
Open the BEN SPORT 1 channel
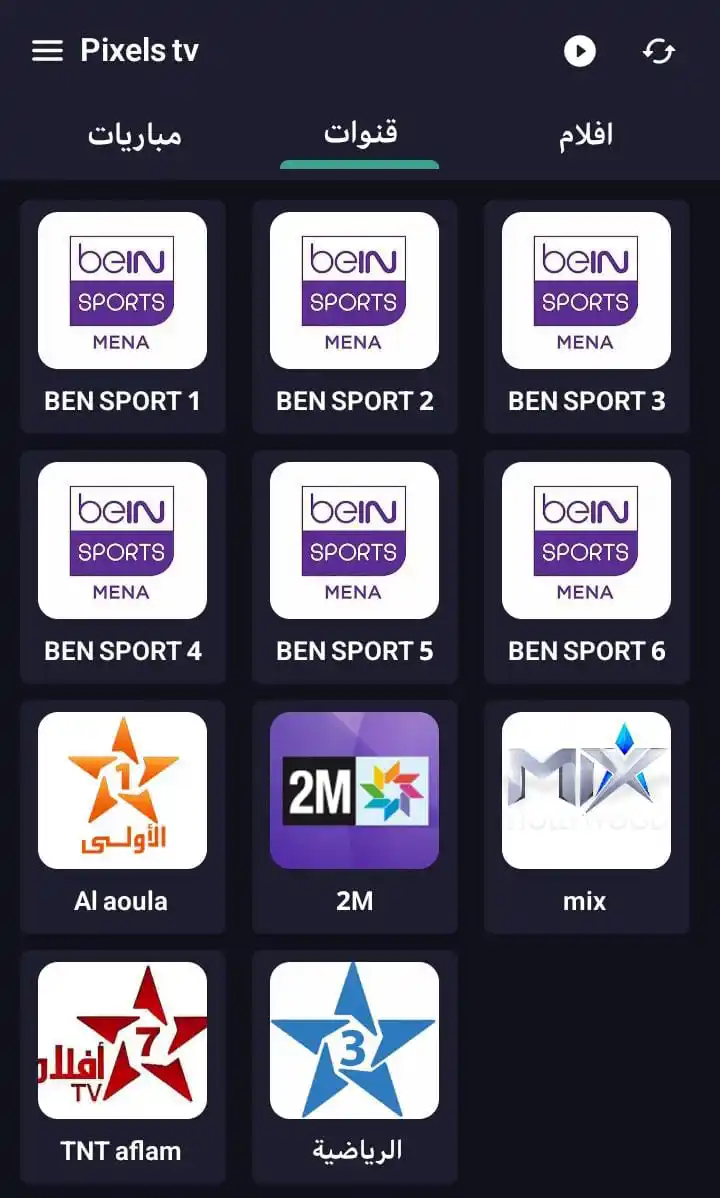(122, 315)
